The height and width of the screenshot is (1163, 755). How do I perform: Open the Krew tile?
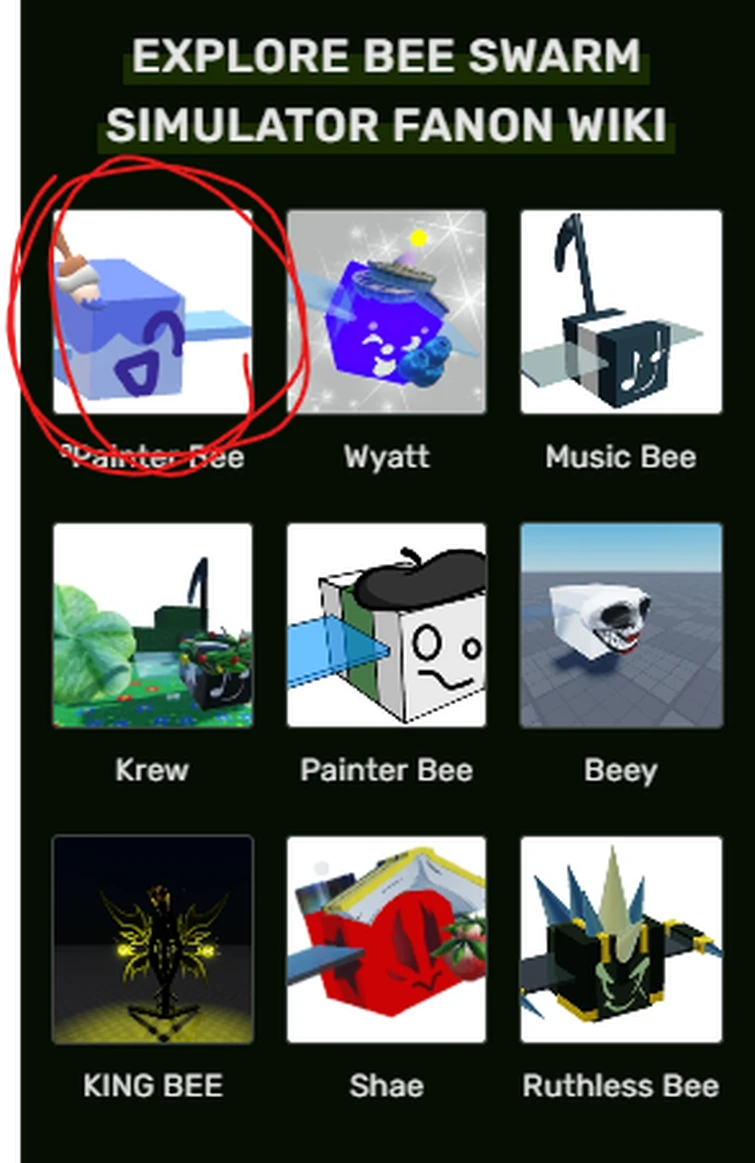click(x=153, y=624)
